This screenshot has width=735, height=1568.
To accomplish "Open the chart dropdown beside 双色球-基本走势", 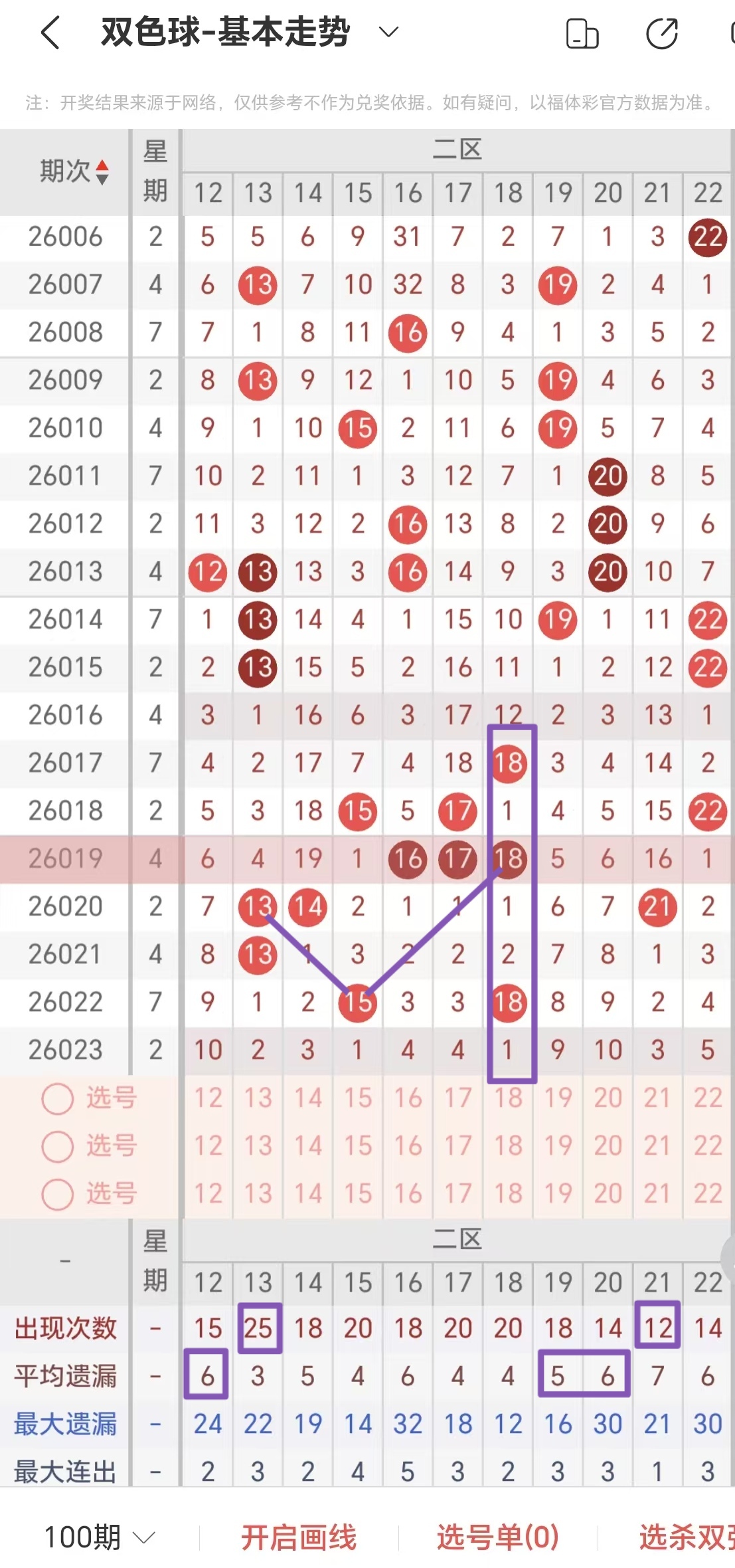I will coord(388,31).
